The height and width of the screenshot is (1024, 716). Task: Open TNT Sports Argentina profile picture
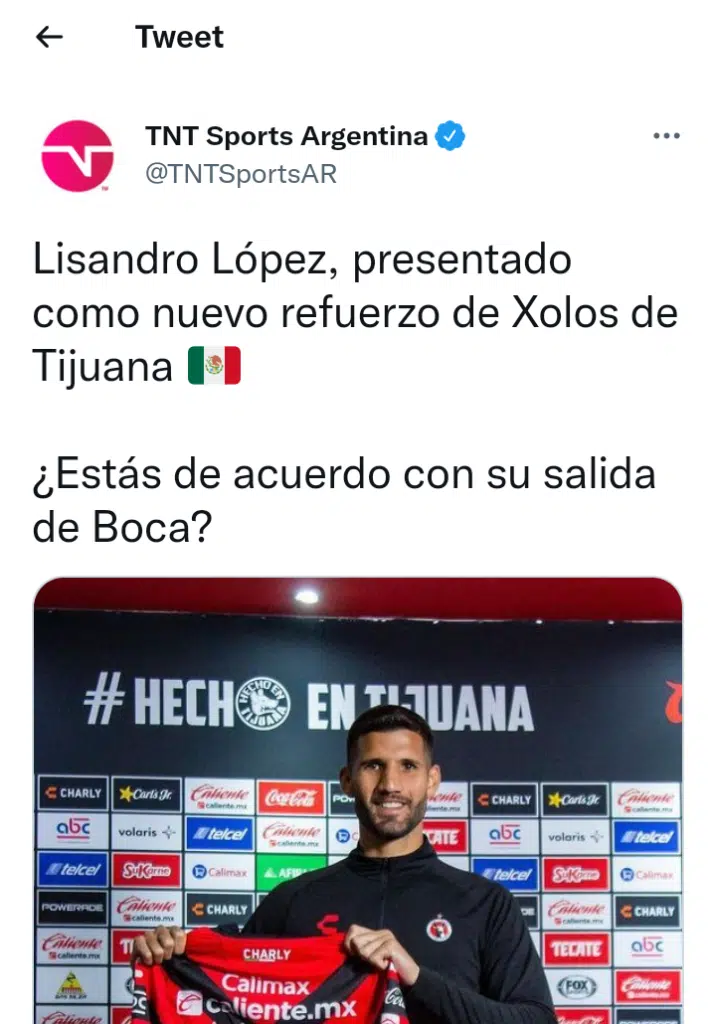[77, 156]
